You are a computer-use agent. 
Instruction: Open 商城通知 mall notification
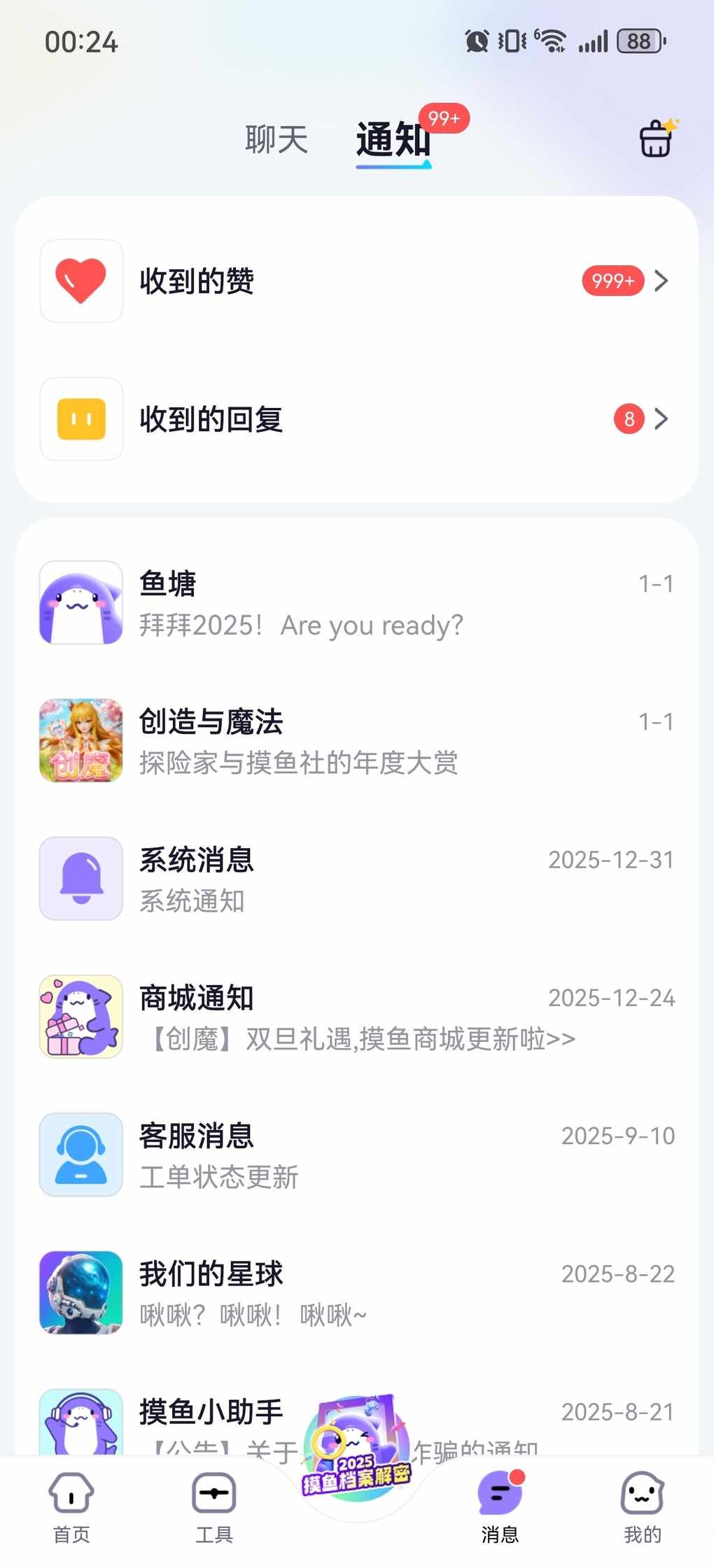[356, 1017]
